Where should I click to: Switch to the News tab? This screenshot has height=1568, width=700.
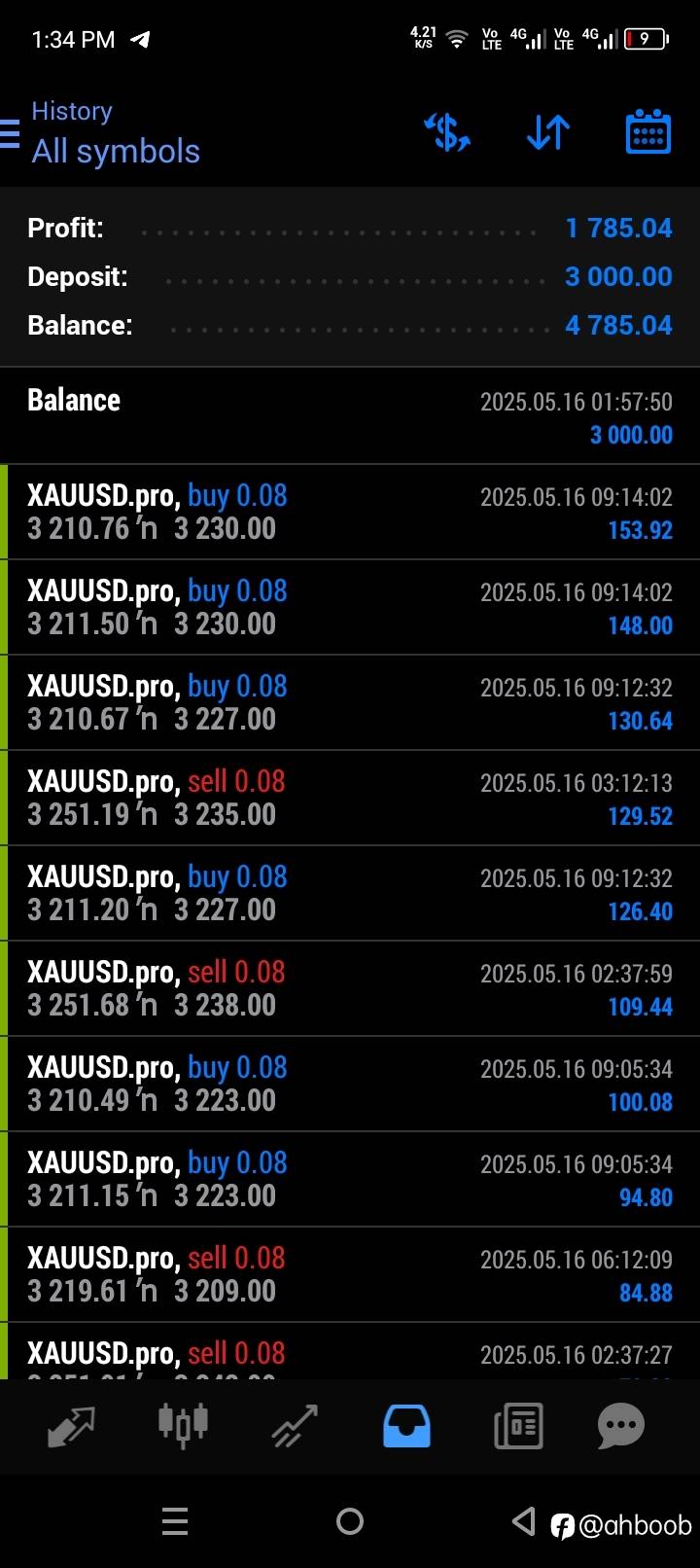coord(518,1426)
